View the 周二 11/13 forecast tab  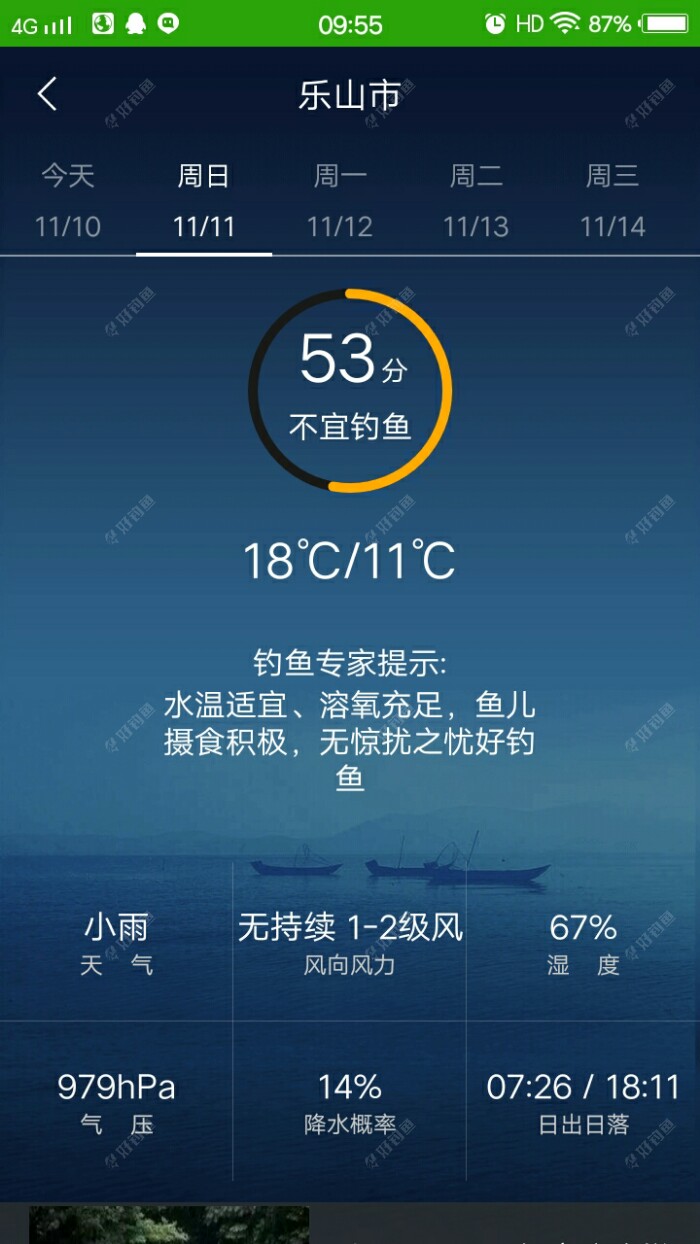pyautogui.click(x=476, y=201)
